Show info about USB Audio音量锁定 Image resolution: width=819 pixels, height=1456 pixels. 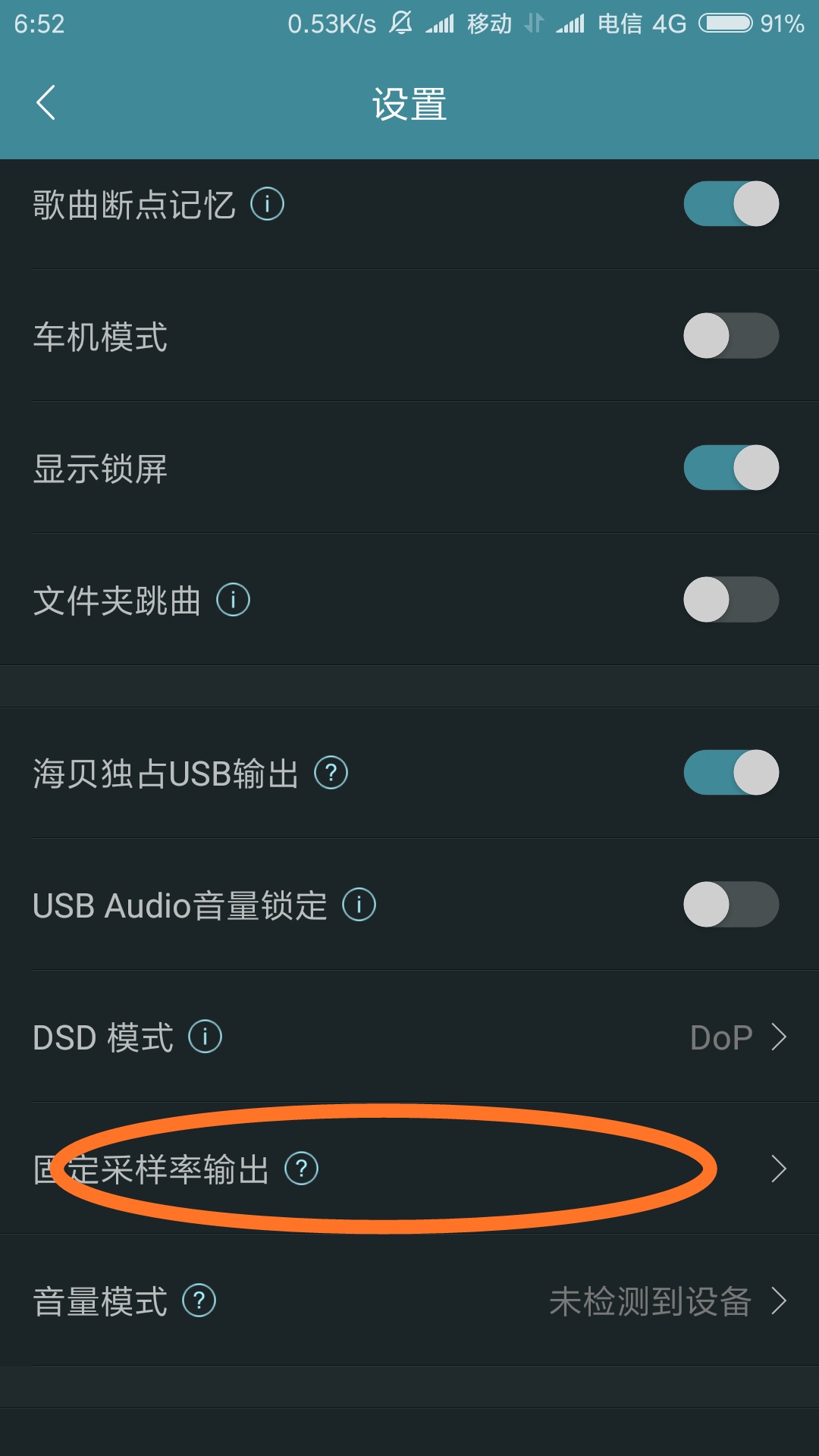(x=359, y=905)
